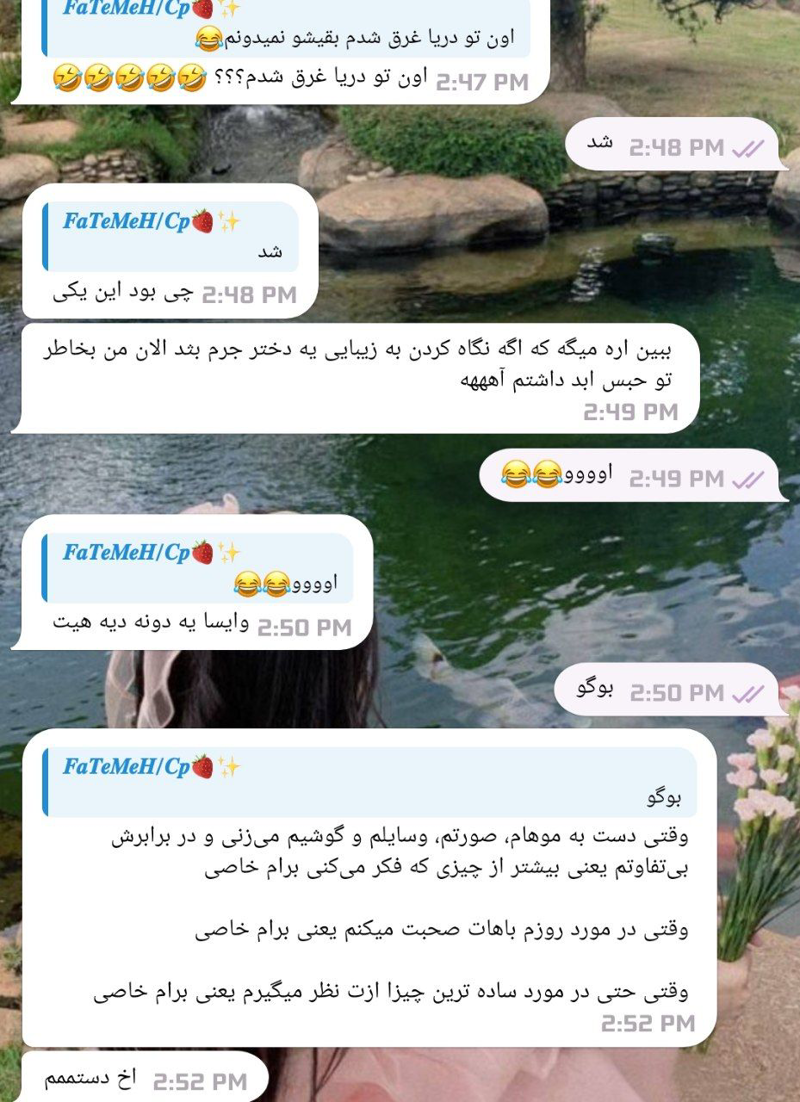800x1102 pixels.
Task: Open options for message "اخ دستممم"
Action: pos(145,1080)
